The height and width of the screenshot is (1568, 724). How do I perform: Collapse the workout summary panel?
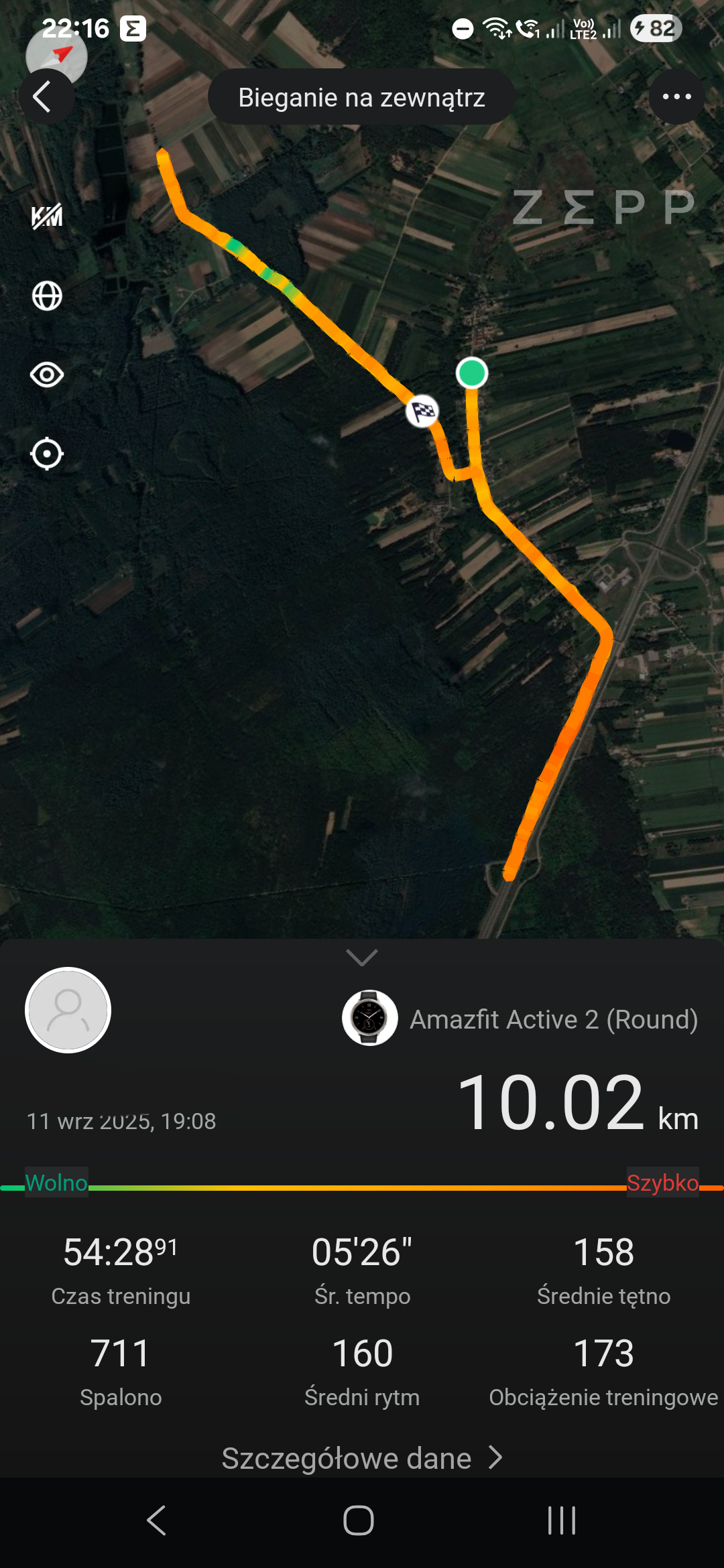point(362,957)
